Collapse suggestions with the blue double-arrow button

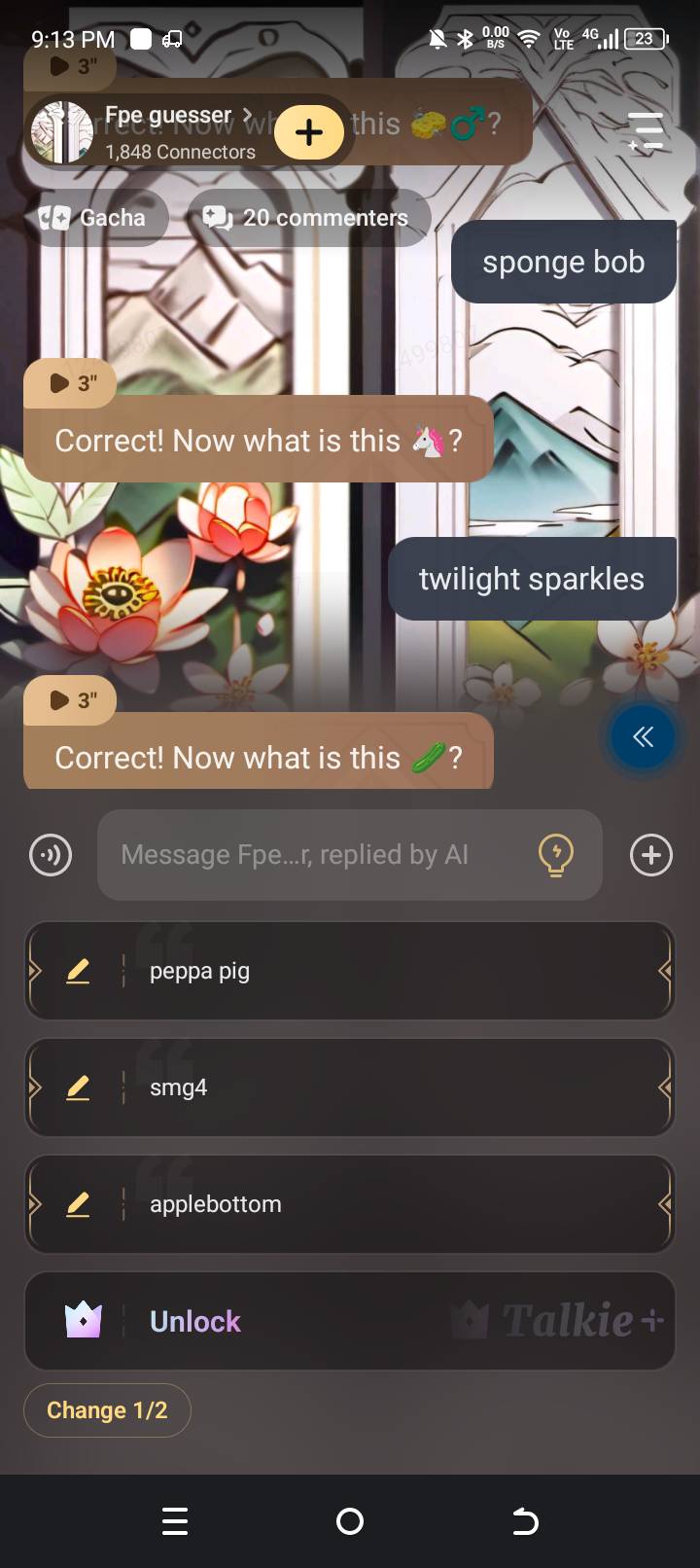coord(643,737)
